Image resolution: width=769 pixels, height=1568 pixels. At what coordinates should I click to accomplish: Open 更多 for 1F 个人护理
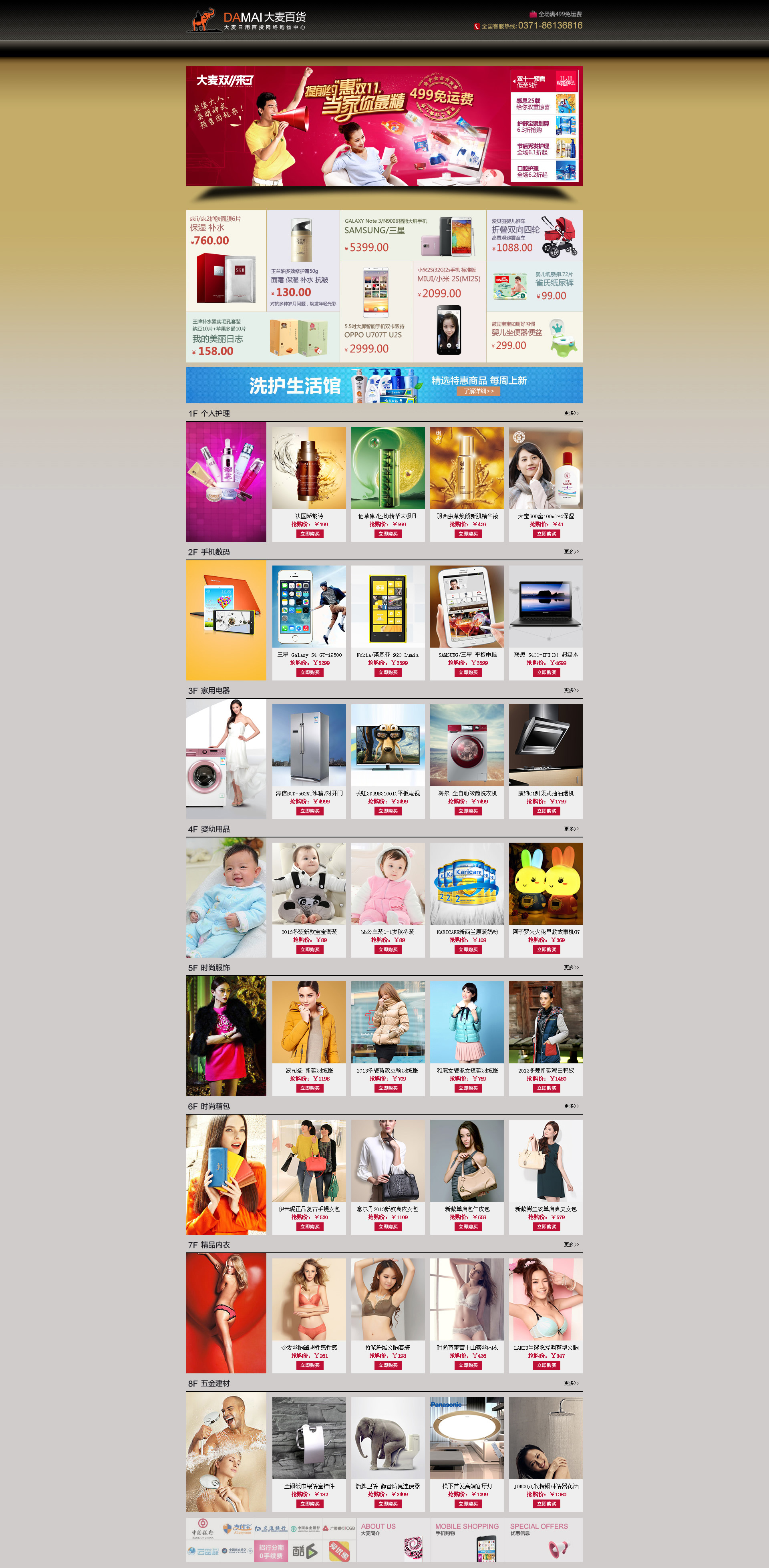(x=570, y=413)
